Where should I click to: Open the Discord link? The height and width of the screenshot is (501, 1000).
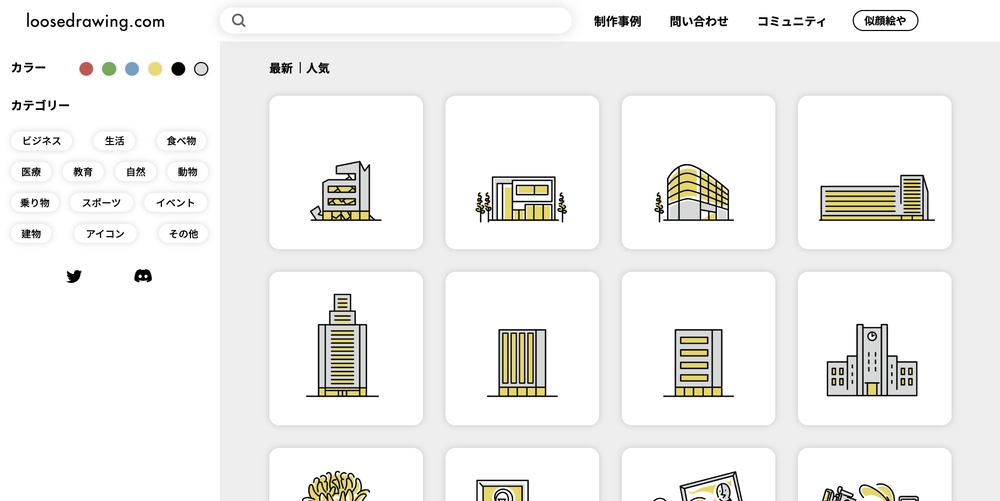coord(143,276)
